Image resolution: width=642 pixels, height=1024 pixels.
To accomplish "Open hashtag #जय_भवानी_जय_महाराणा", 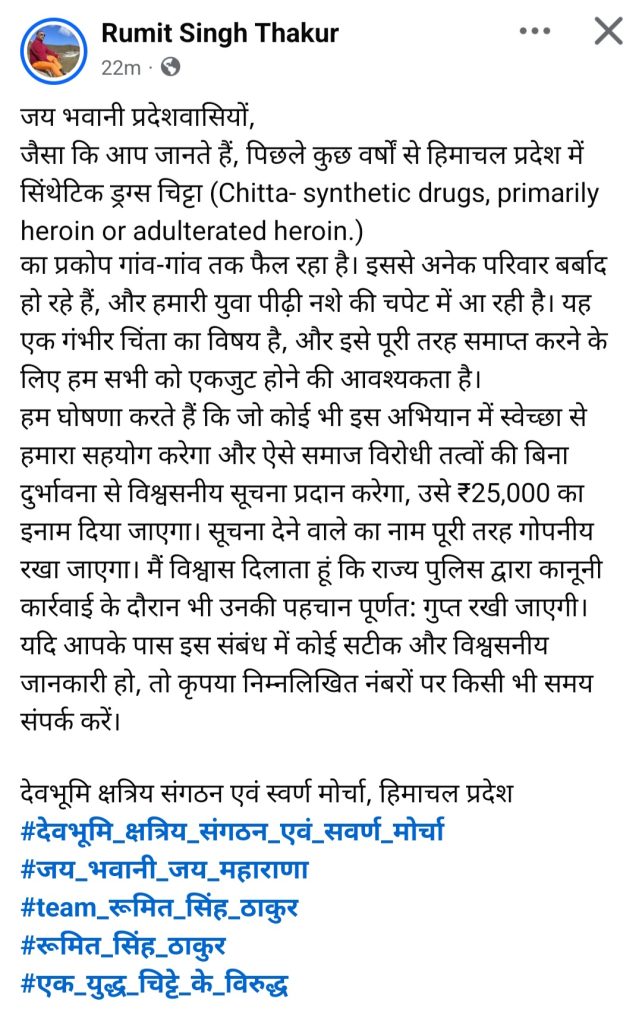I will 164,869.
